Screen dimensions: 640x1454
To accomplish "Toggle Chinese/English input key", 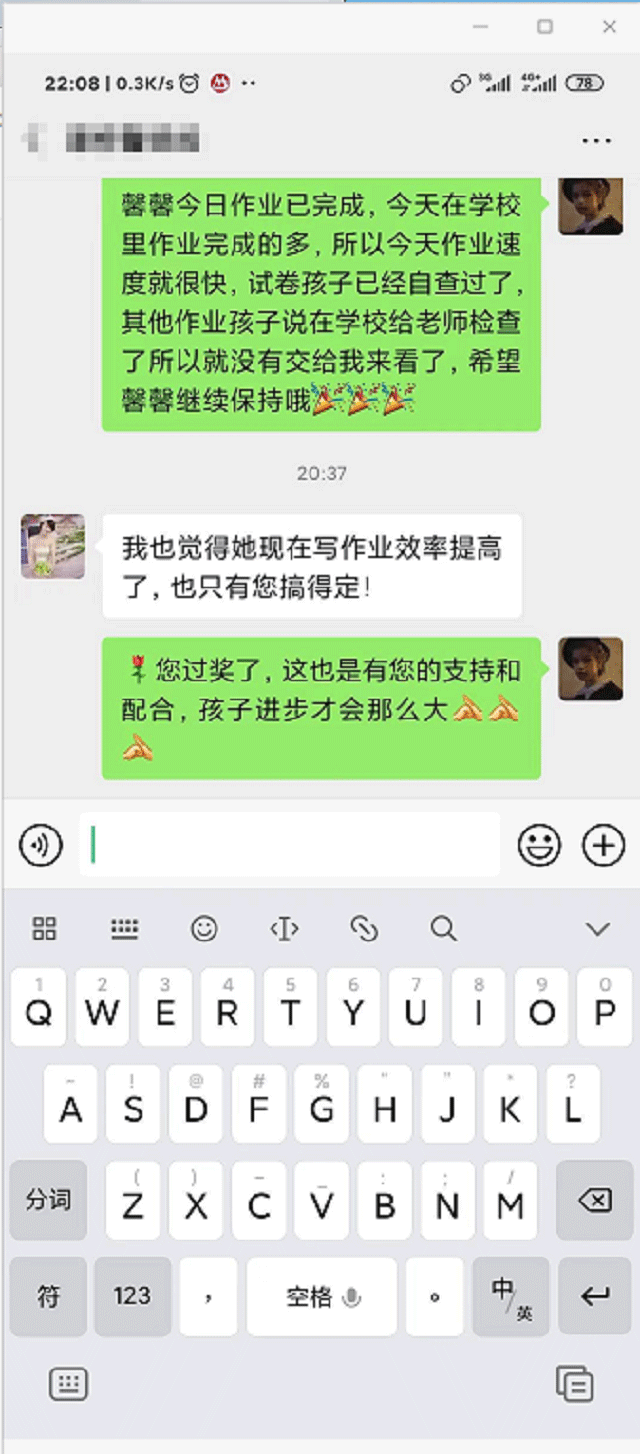I will [x=510, y=1296].
